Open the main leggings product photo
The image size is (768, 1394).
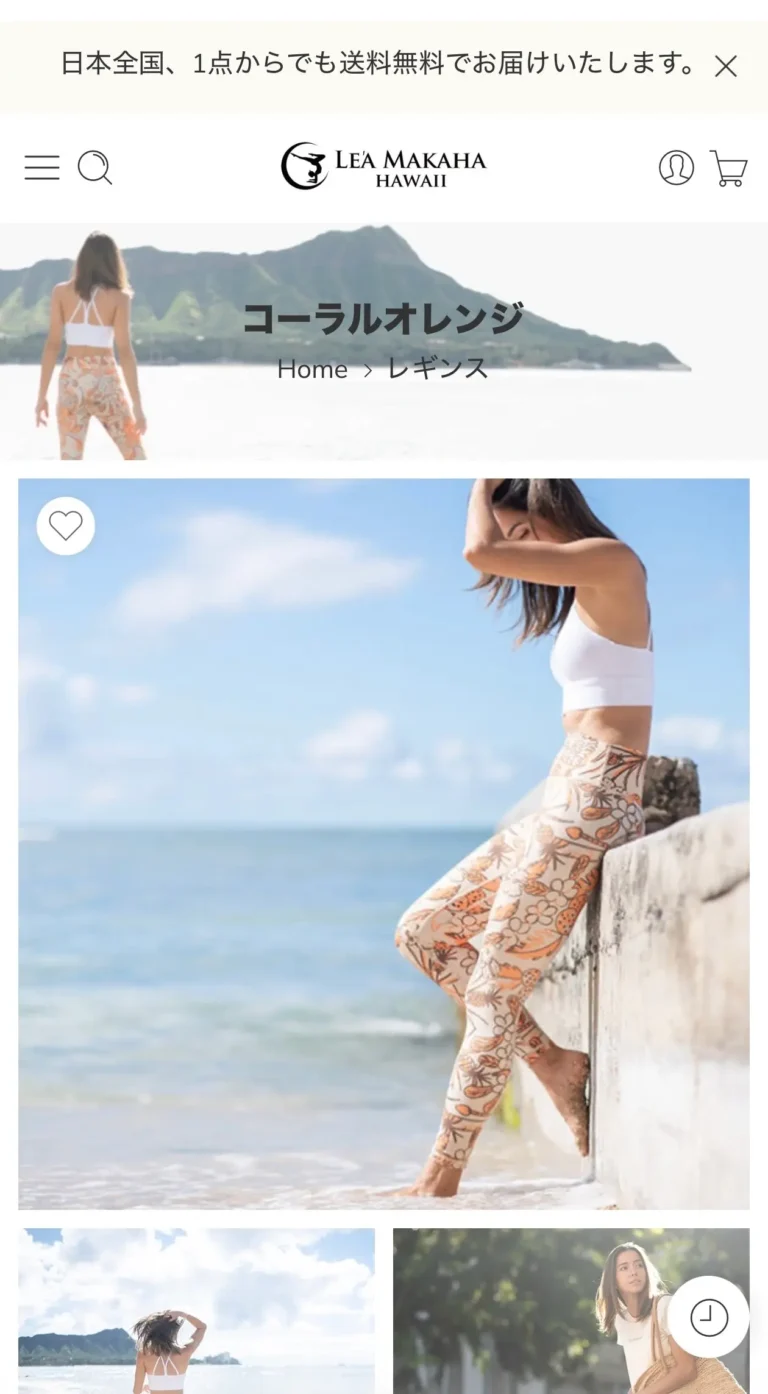[x=384, y=843]
